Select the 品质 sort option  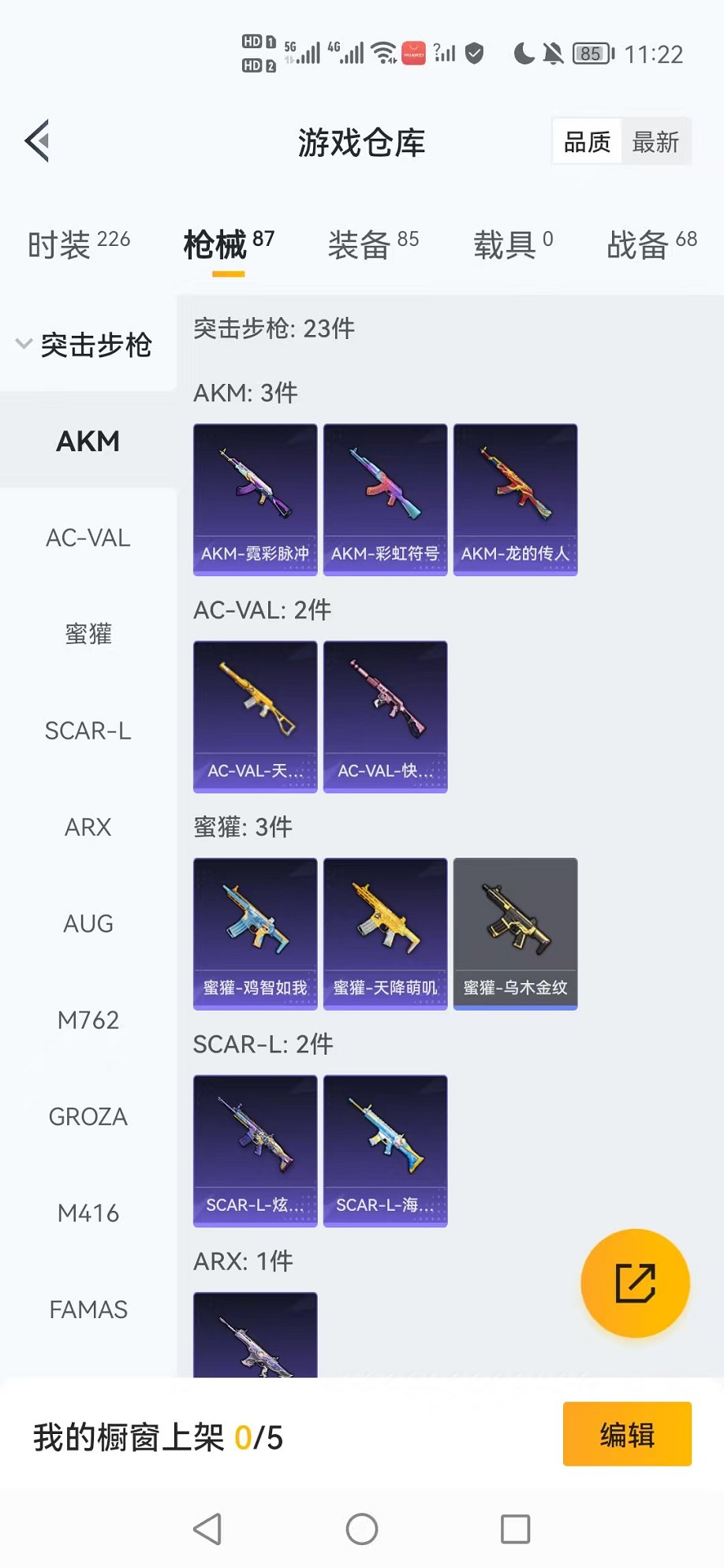[588, 143]
